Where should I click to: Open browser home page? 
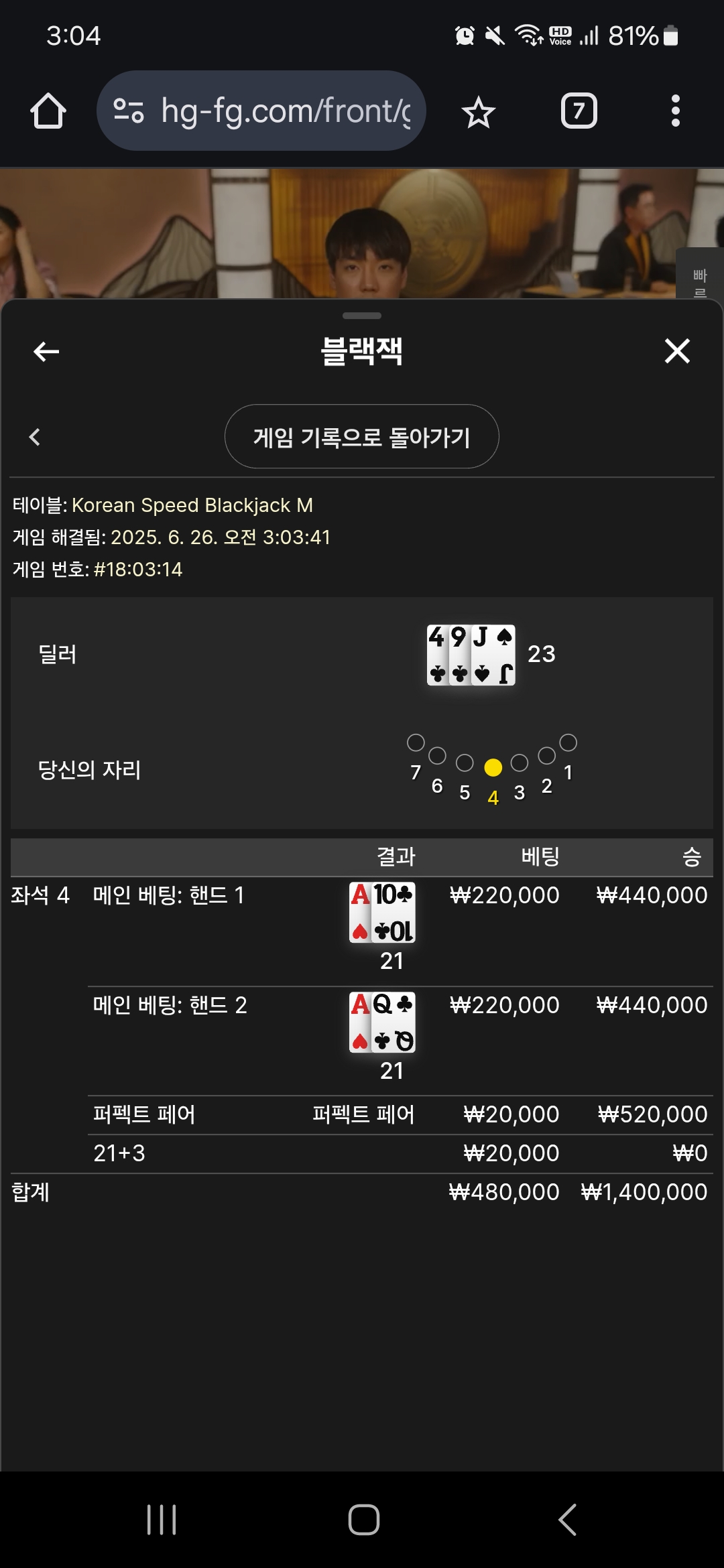tap(48, 111)
